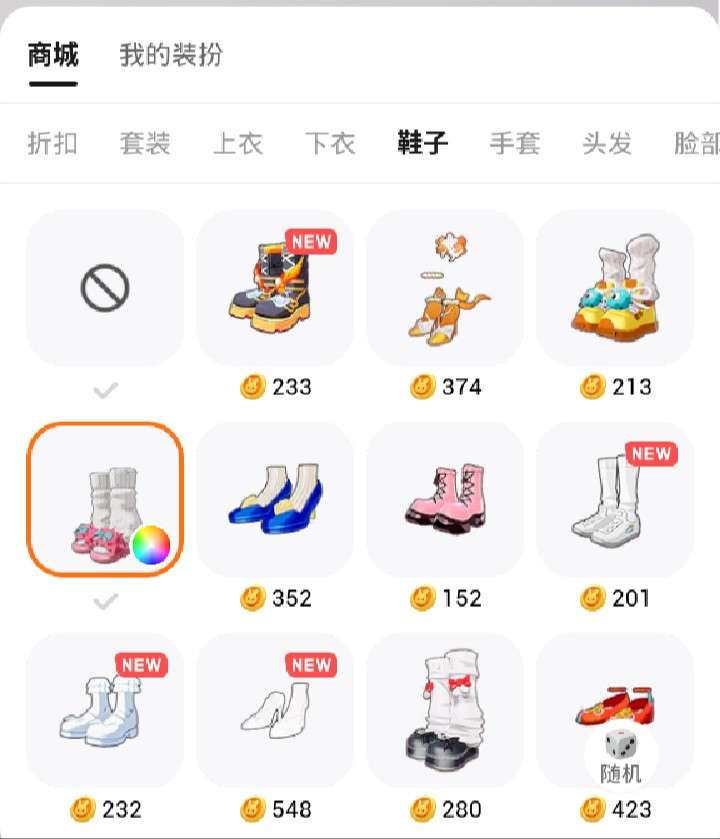This screenshot has width=720, height=839.
Task: Pick the frilly white shoes priced 232
Action: (105, 712)
